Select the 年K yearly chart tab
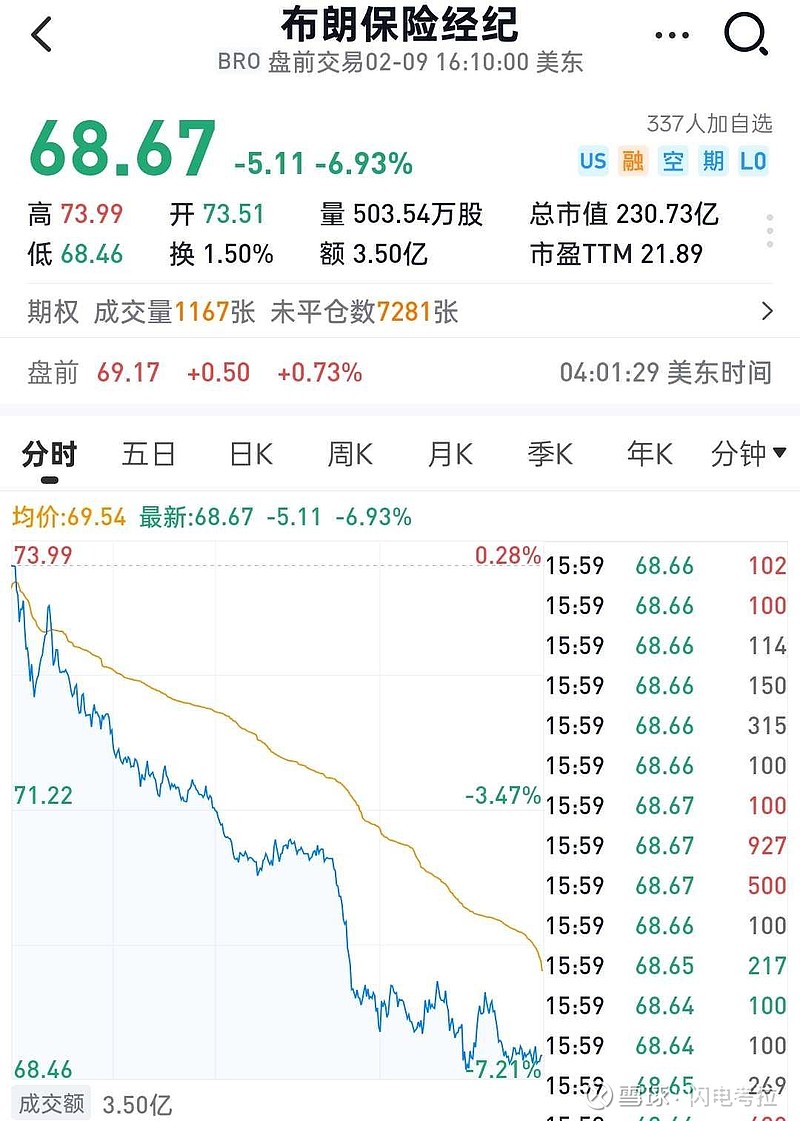 (x=648, y=454)
